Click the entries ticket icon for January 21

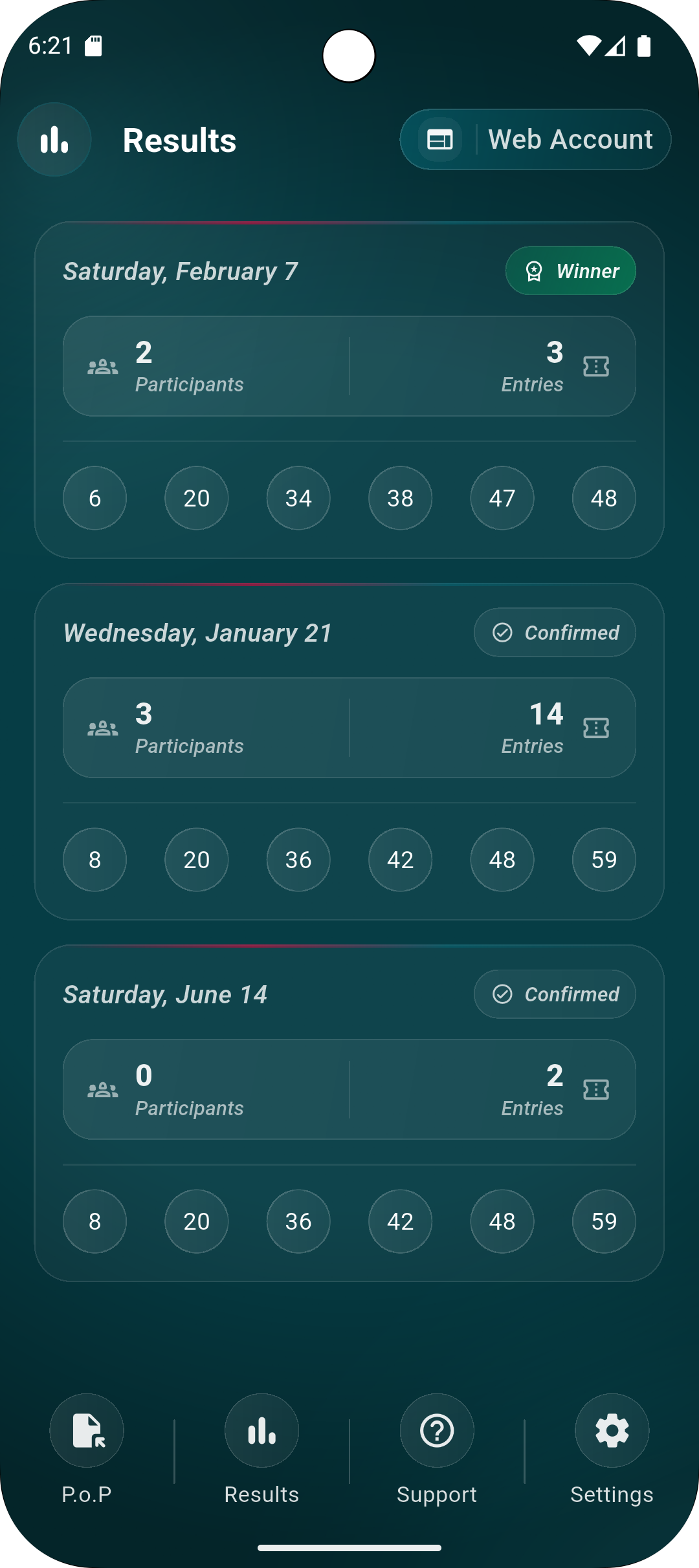pyautogui.click(x=596, y=728)
